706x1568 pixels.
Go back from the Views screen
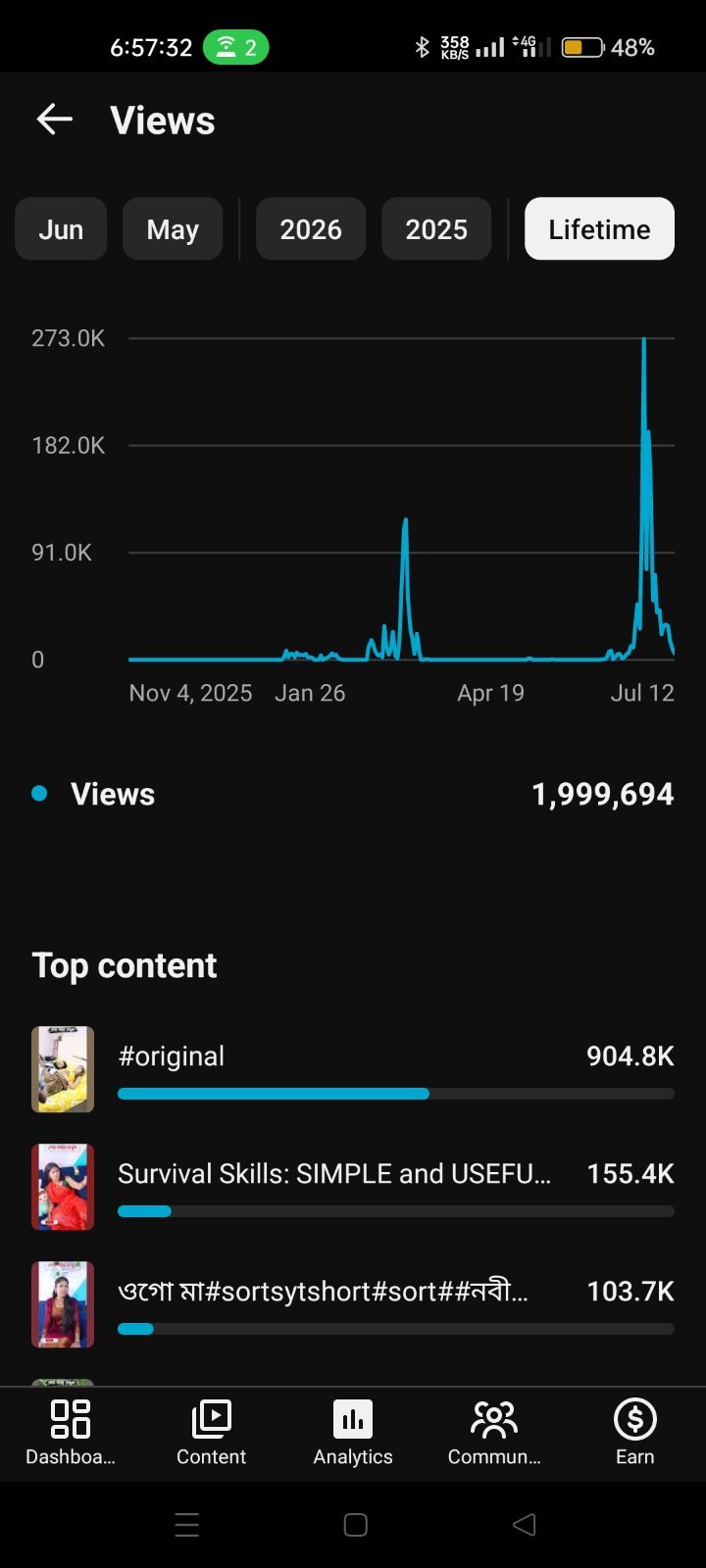pos(55,120)
